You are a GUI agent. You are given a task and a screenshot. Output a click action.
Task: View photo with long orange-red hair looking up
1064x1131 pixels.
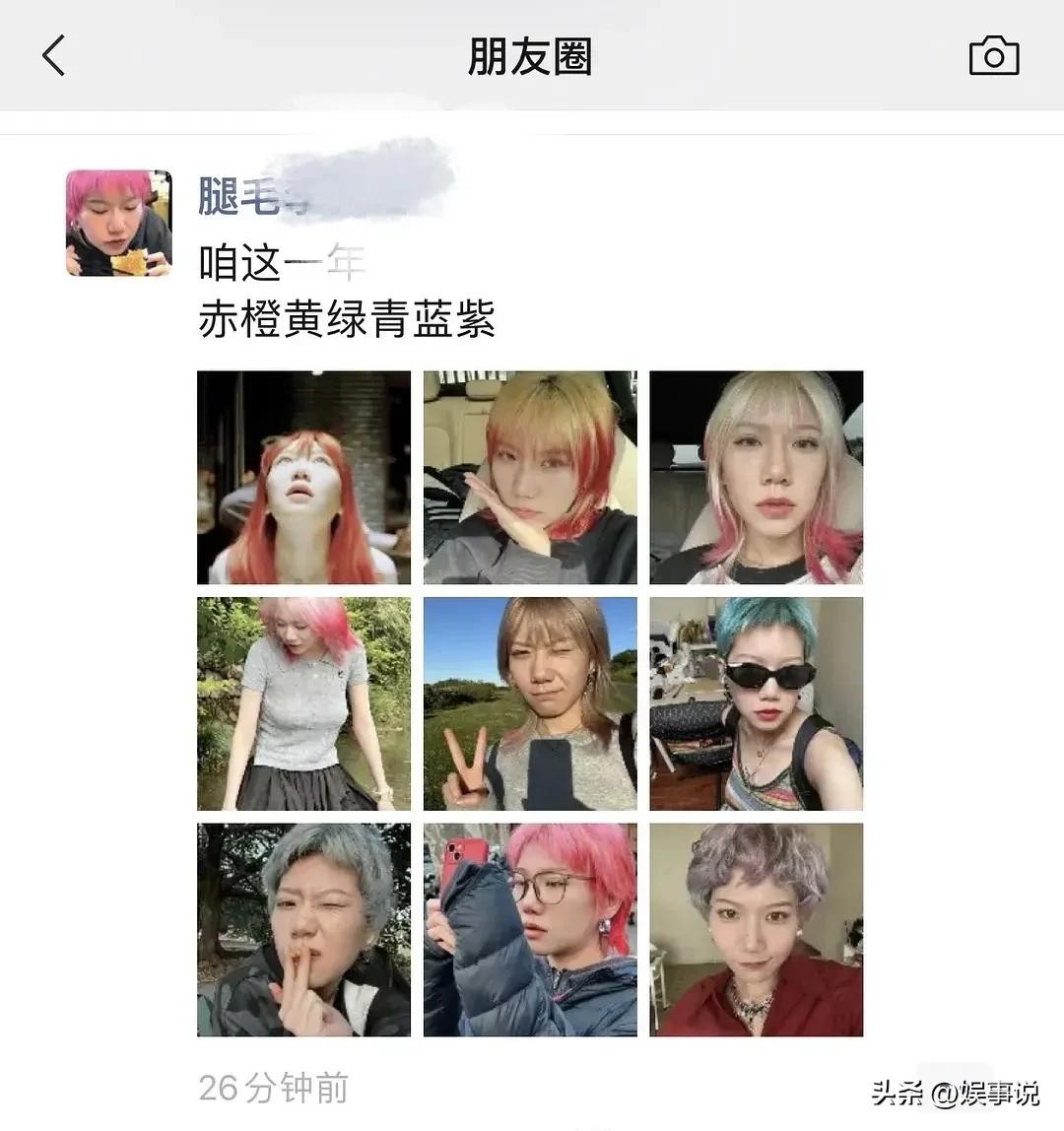tap(303, 478)
